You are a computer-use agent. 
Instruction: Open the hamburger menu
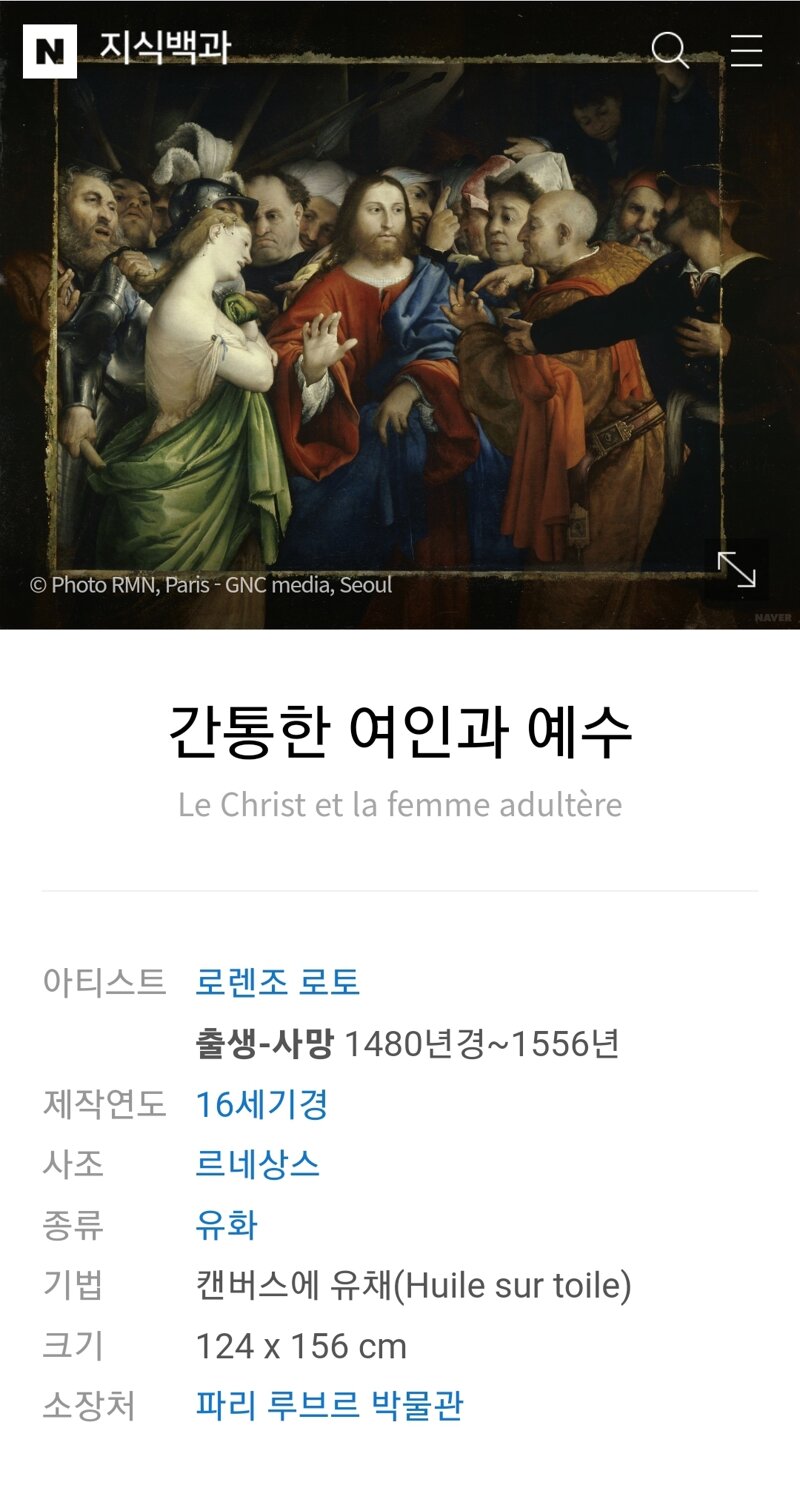pos(746,50)
